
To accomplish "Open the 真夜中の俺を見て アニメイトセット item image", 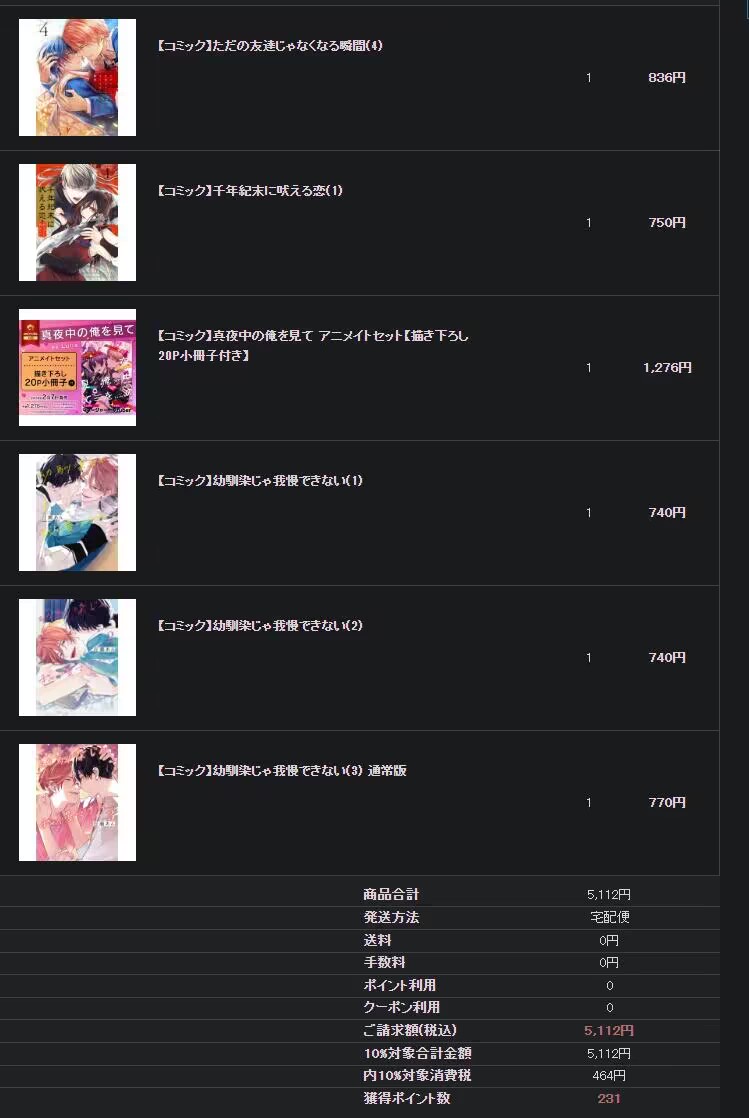I will point(77,367).
